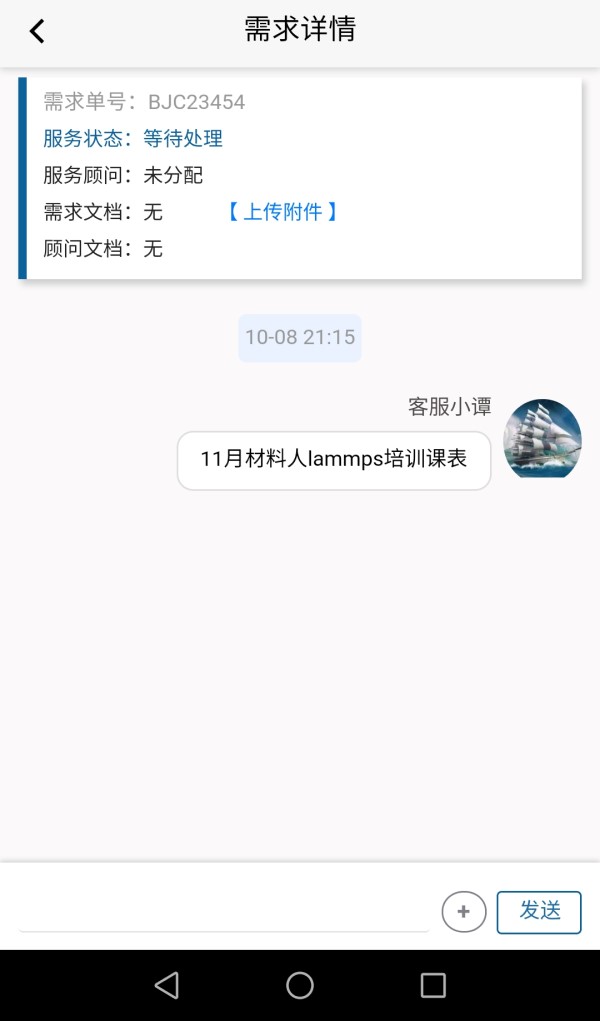Open 客服小谭's sailing ship avatar
This screenshot has height=1021, width=600.
[542, 438]
